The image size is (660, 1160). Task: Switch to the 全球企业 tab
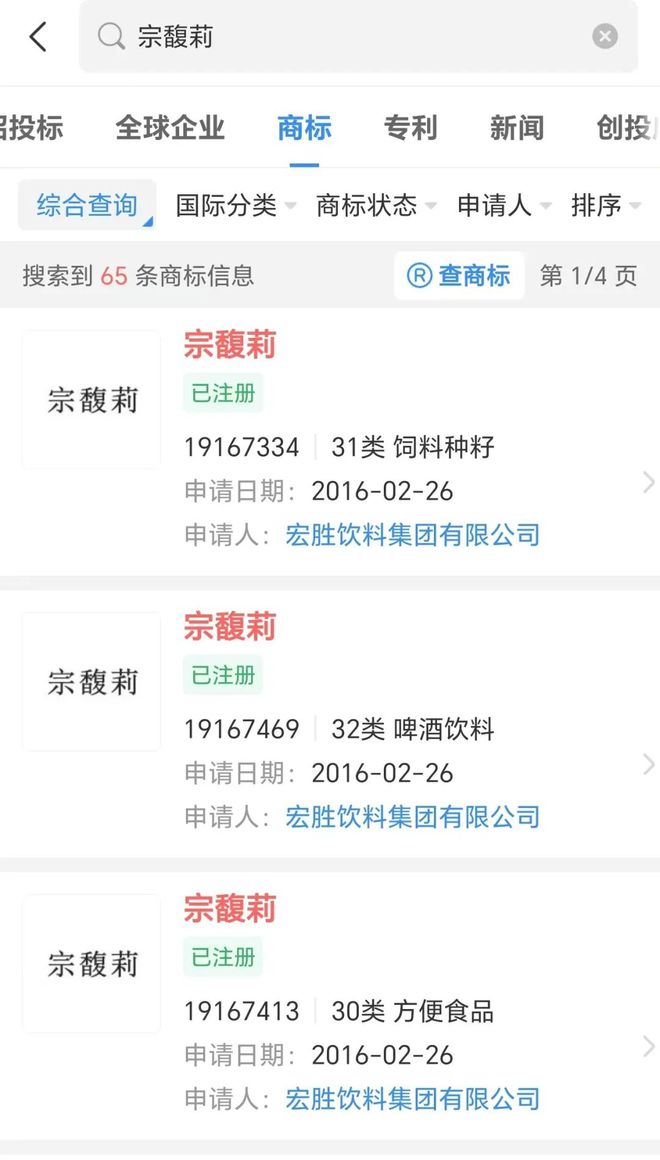point(170,128)
